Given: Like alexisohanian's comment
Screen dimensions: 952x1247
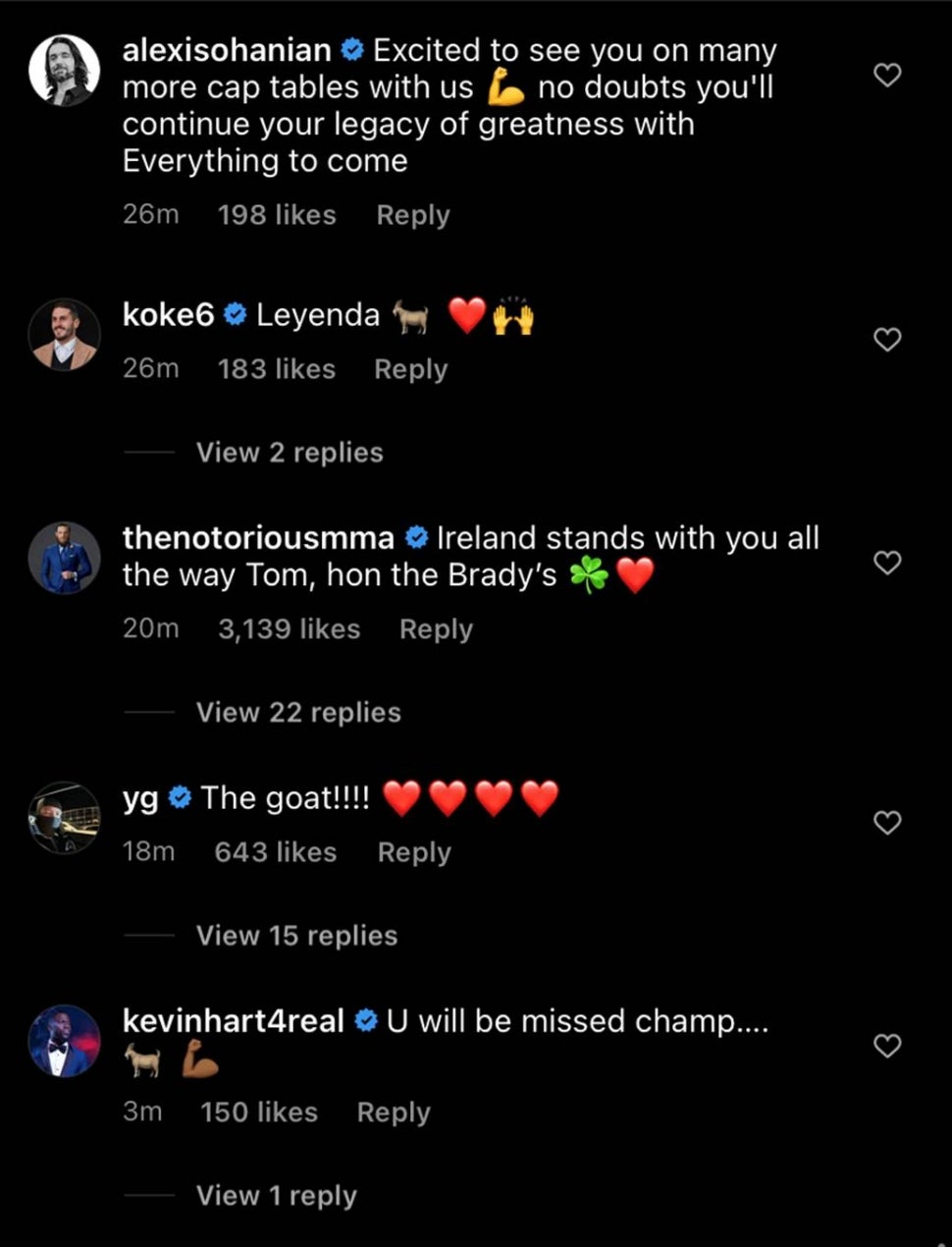Looking at the screenshot, I should coord(887,75).
